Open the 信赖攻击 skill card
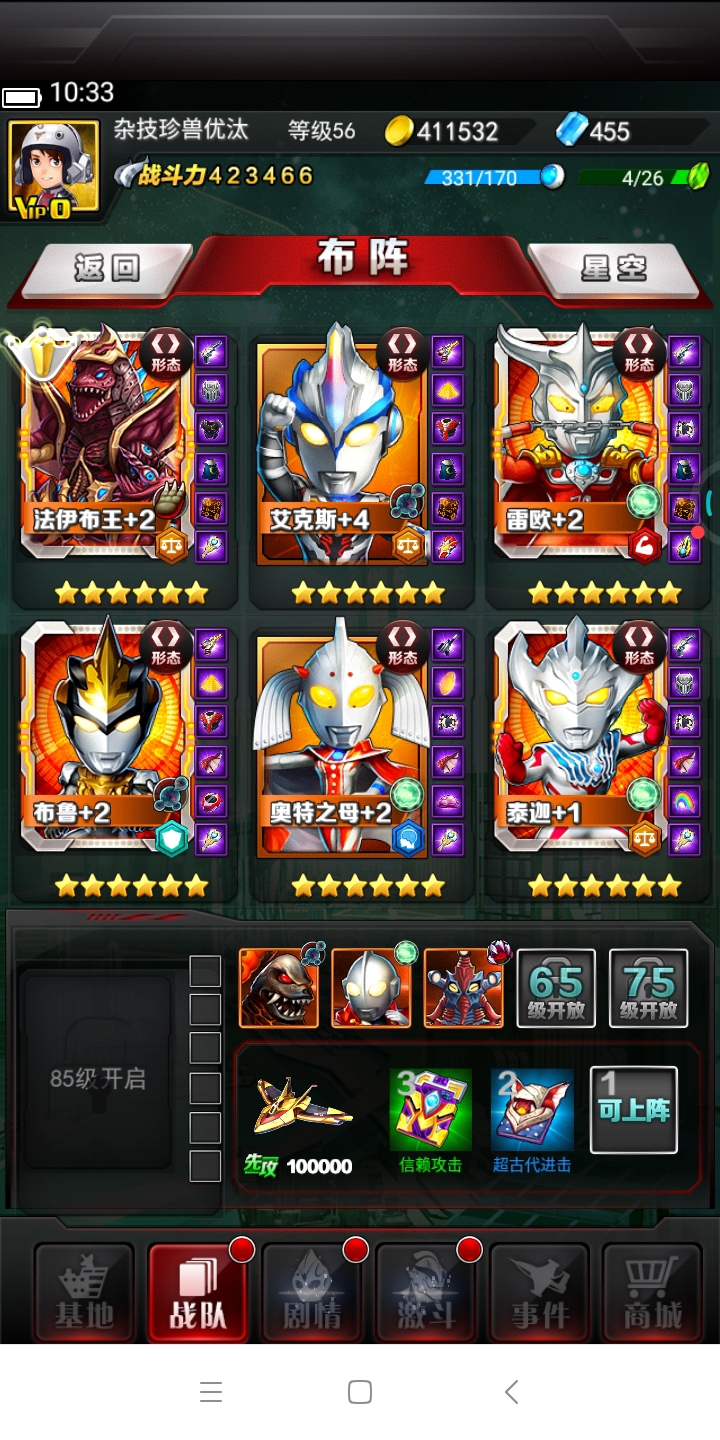 (430, 1112)
